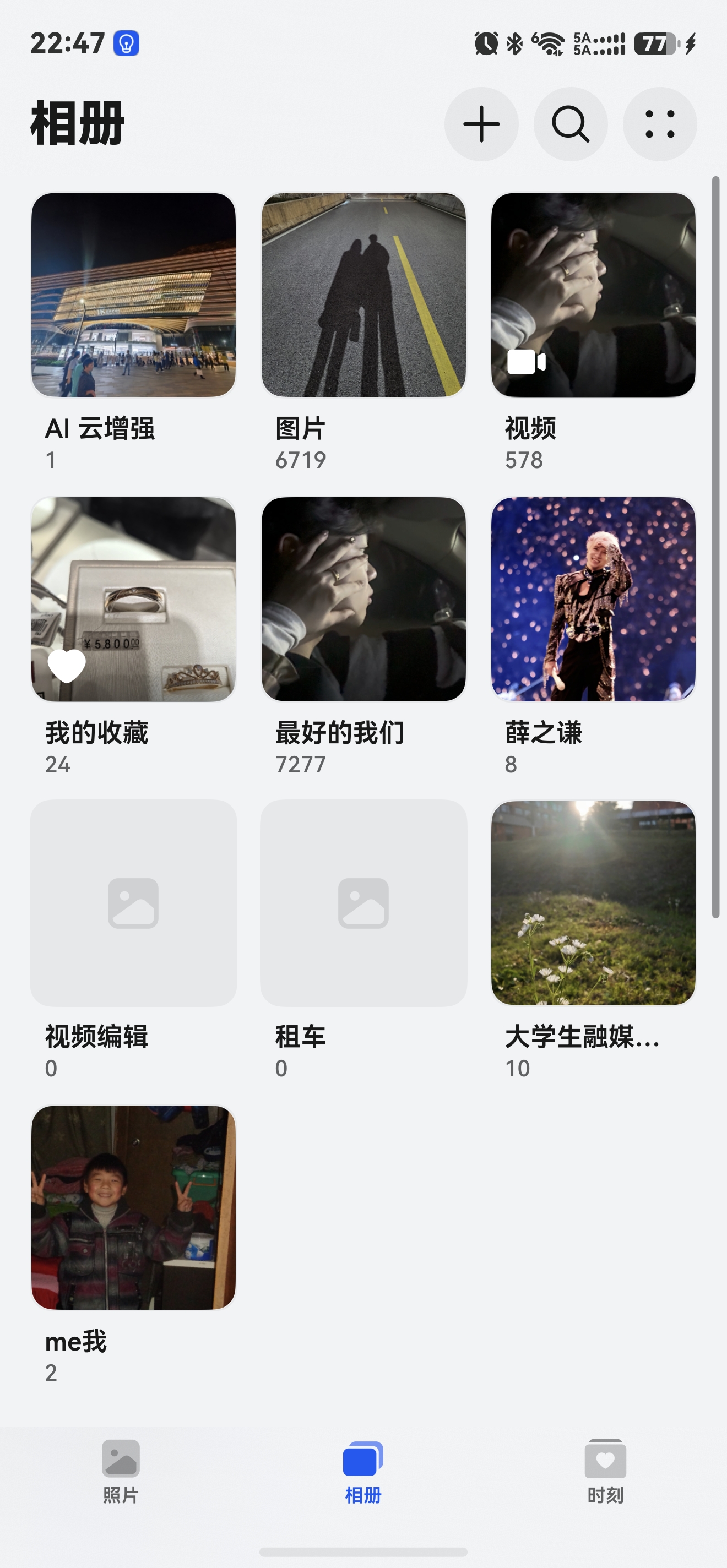Open the AI 云增强 album
Viewport: 727px width, 1568px height.
133,295
